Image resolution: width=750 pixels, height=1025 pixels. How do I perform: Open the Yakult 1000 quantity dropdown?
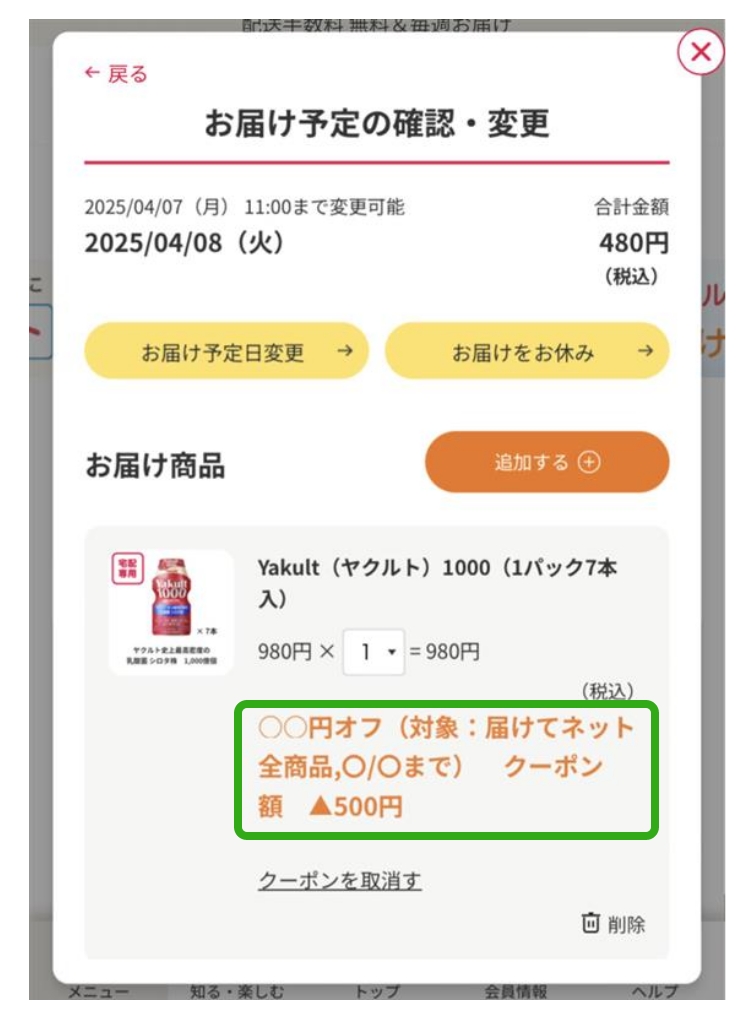(372, 652)
